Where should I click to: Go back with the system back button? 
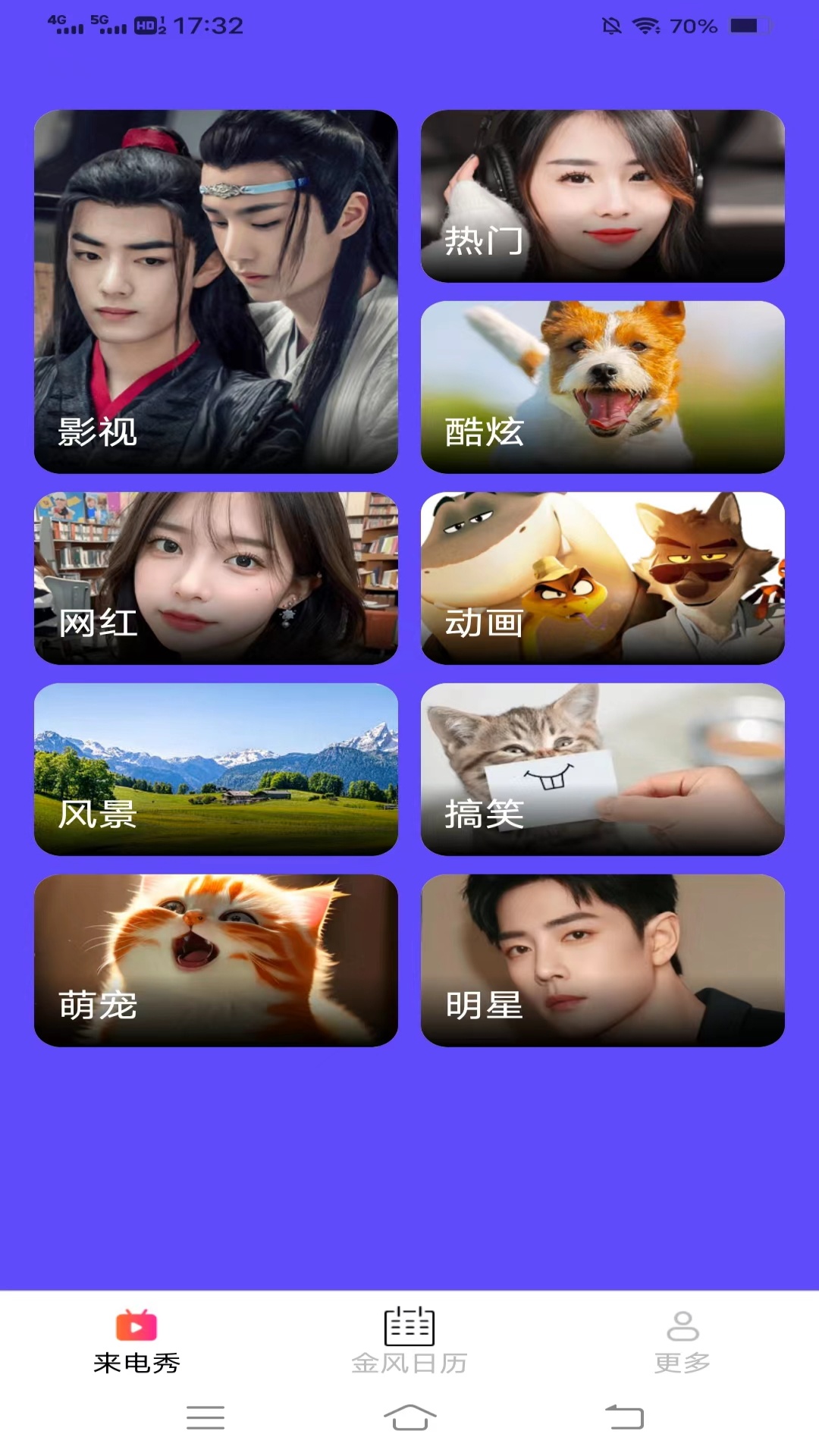coord(624,1417)
